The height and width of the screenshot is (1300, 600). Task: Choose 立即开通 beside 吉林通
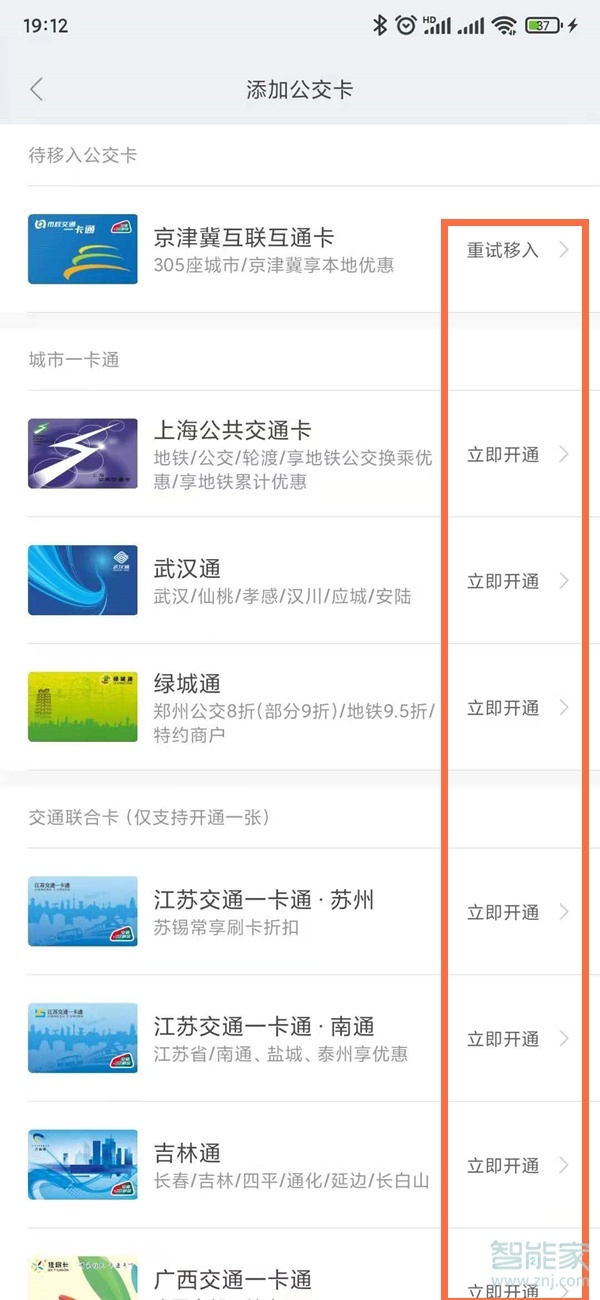pyautogui.click(x=503, y=1166)
